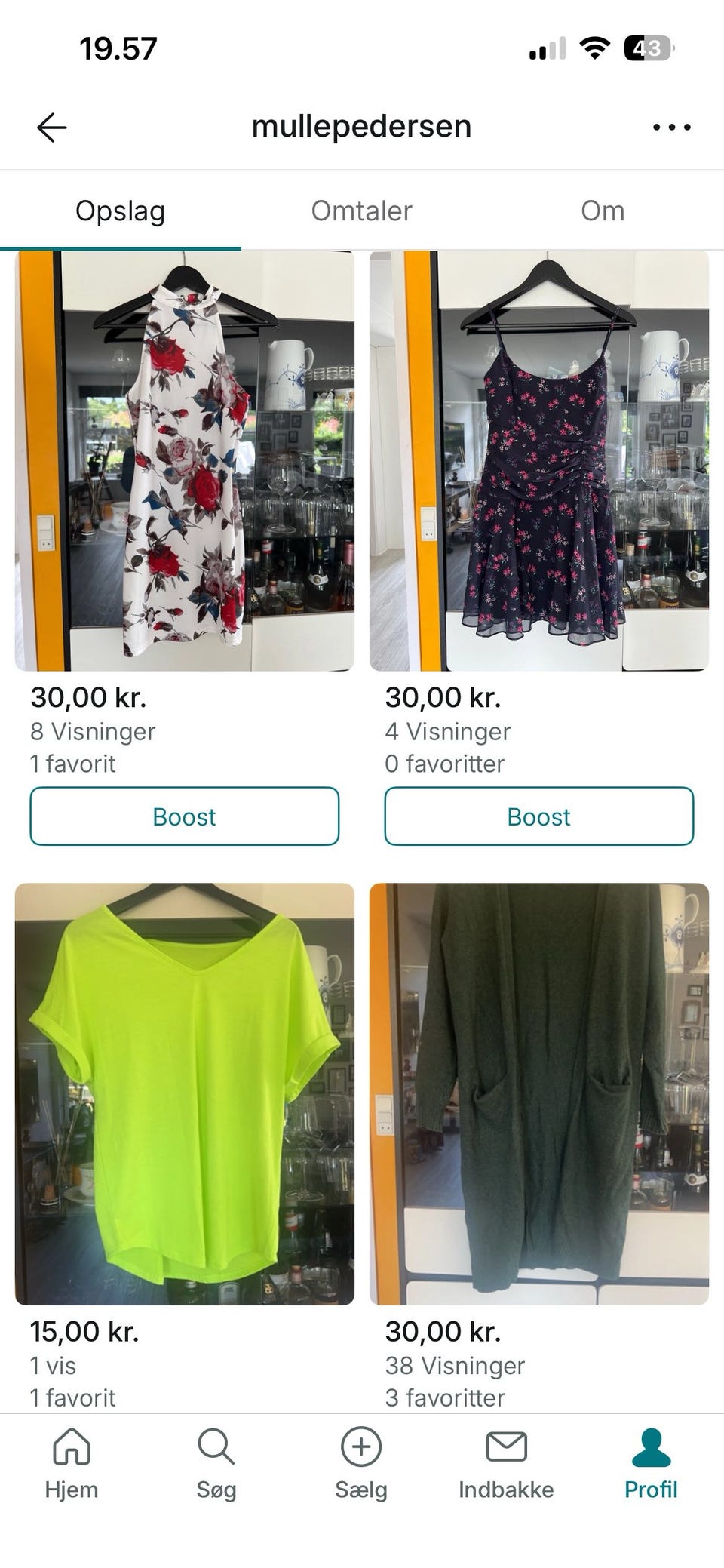Image resolution: width=724 pixels, height=1568 pixels.
Task: Tap the username mullepedersen in the header
Action: coord(361,126)
